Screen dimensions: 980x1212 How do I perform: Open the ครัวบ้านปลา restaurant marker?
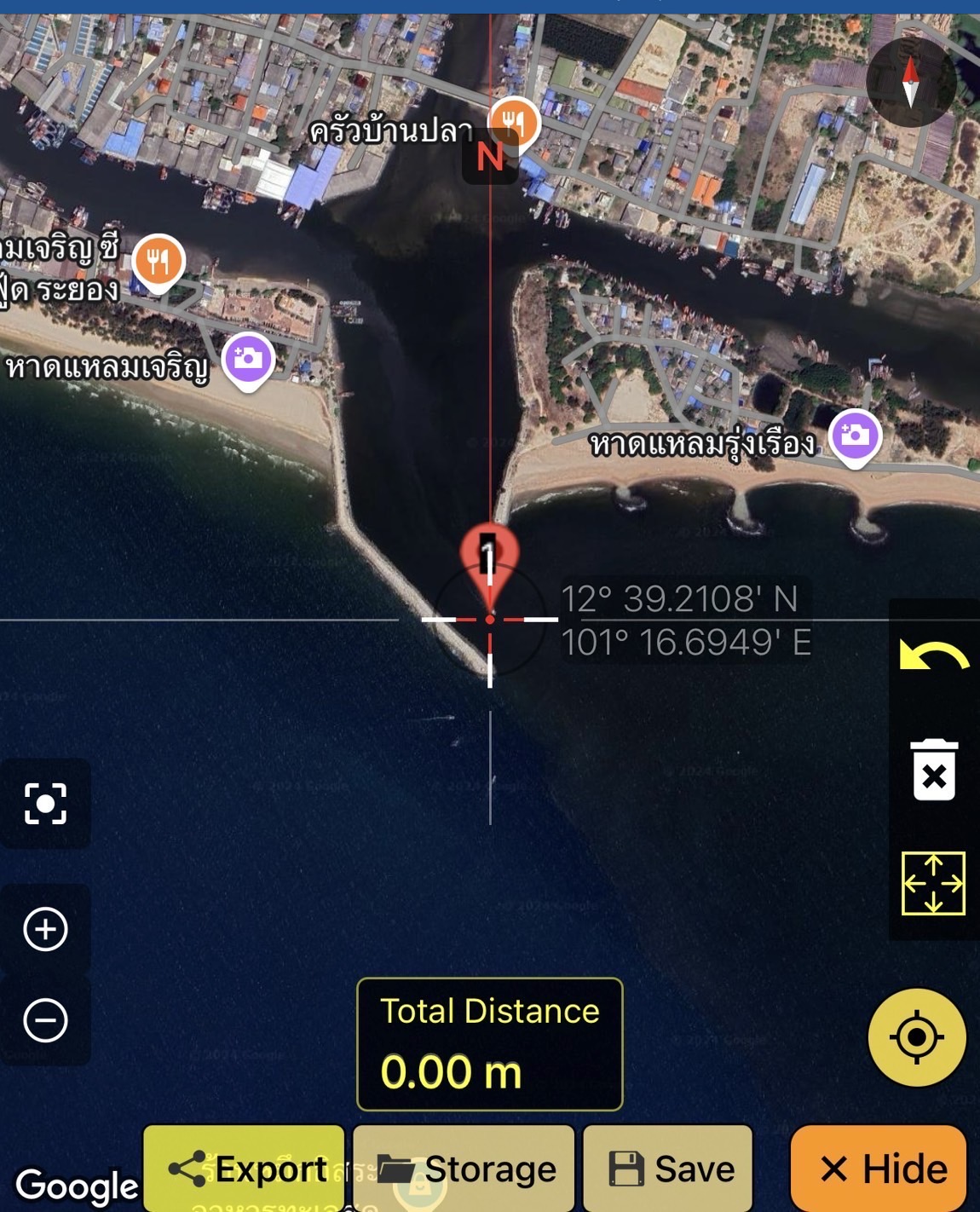pos(514,122)
